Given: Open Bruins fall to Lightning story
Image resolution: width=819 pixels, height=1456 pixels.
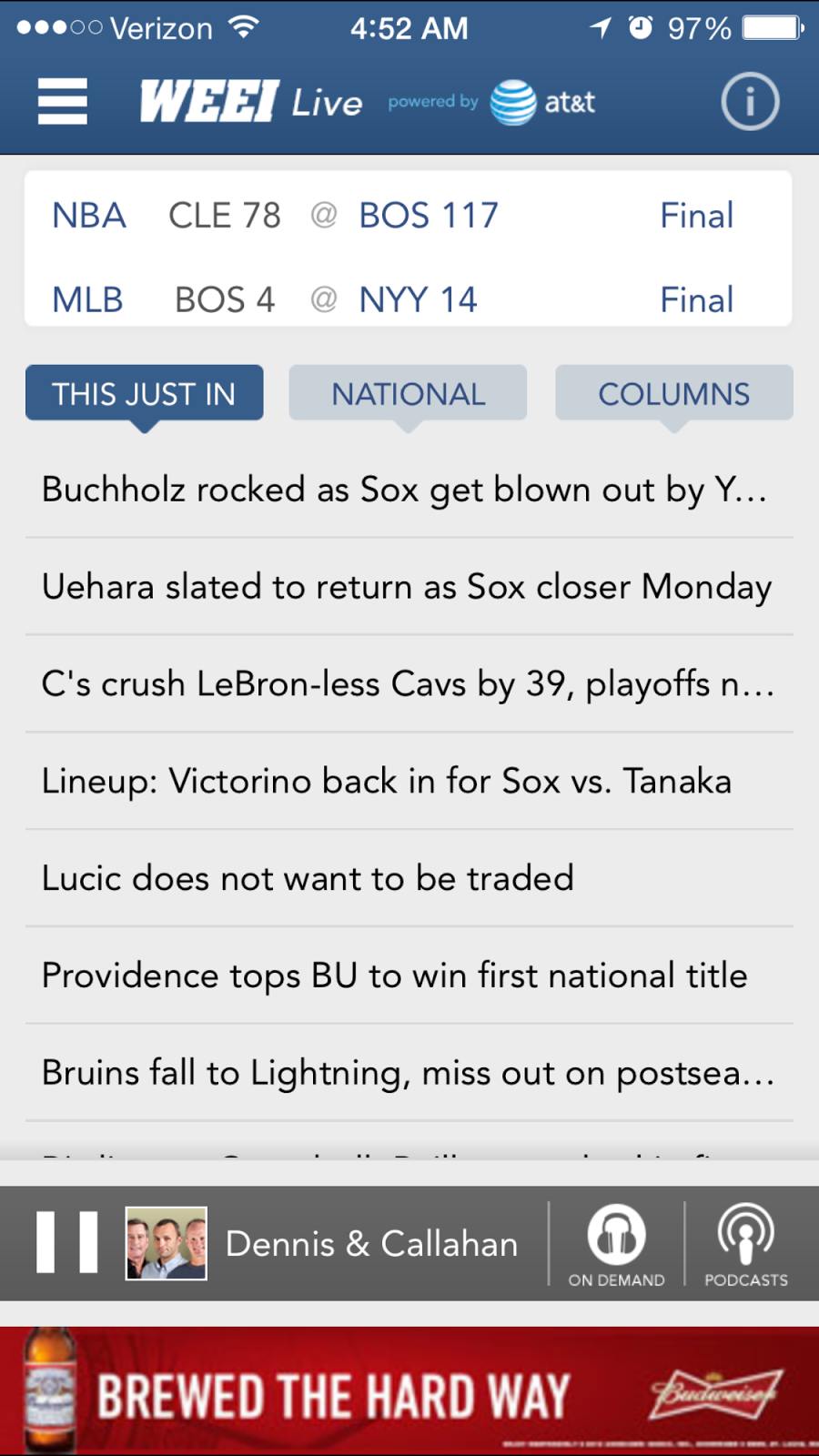Looking at the screenshot, I should click(408, 1074).
